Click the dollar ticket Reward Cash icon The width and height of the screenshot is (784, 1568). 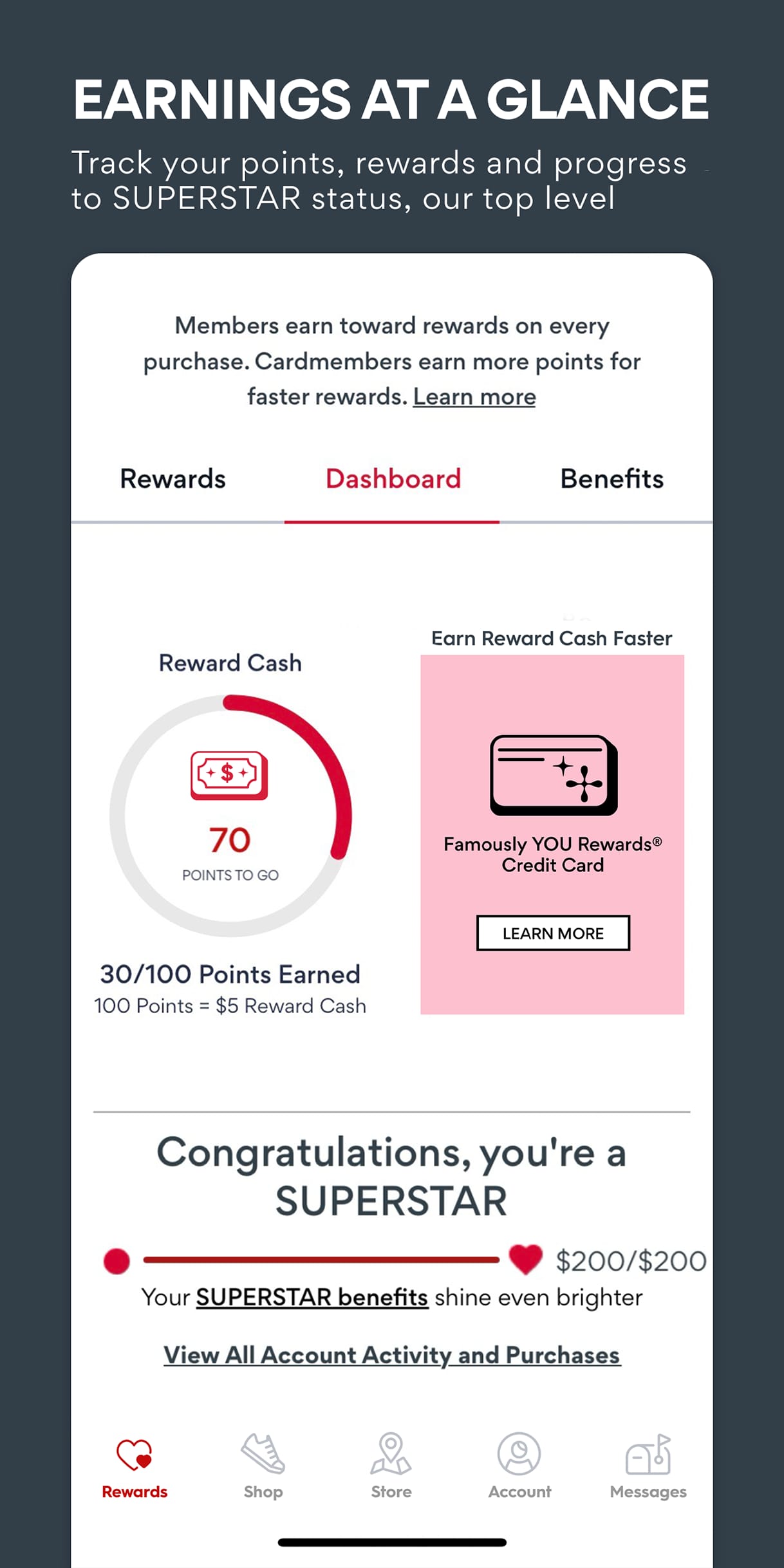click(229, 776)
